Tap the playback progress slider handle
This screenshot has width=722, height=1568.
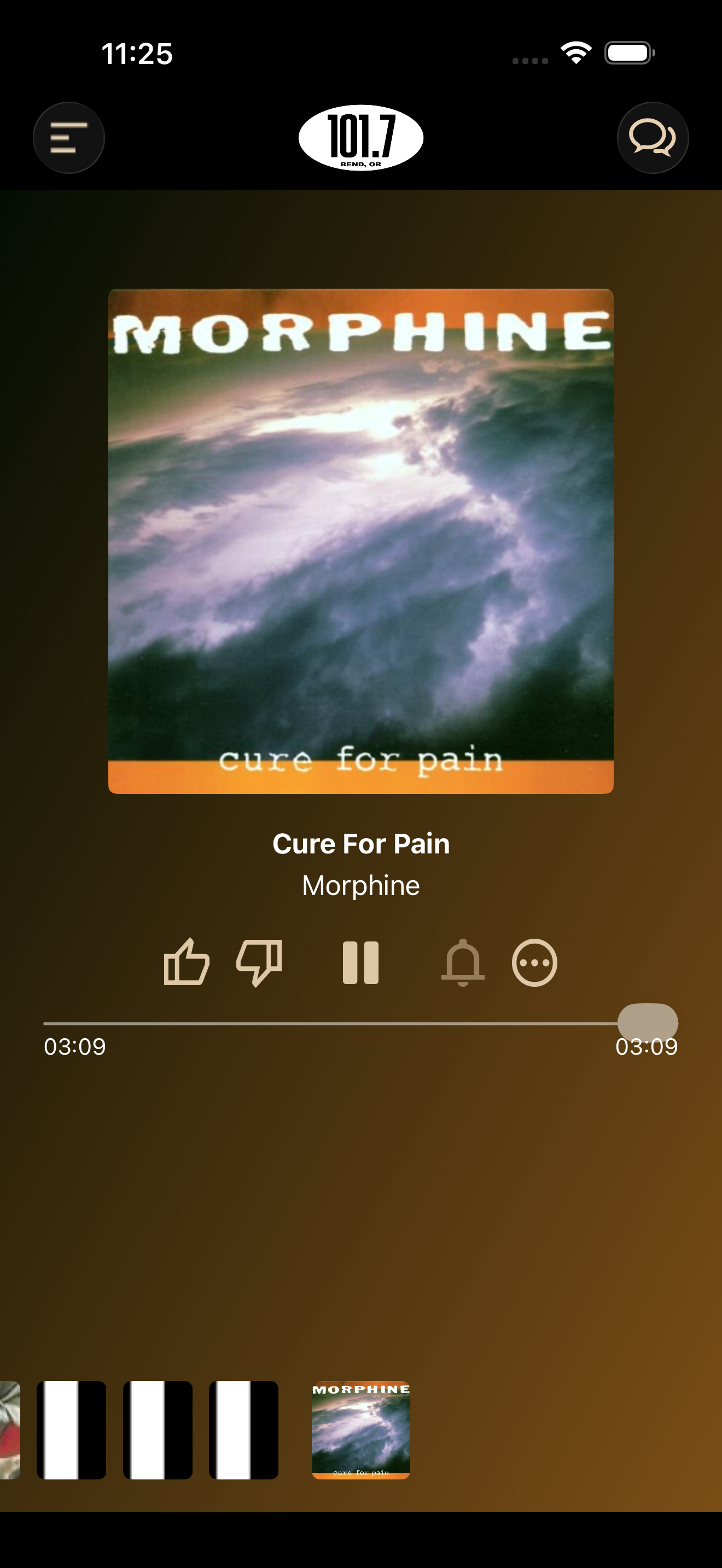648,1022
